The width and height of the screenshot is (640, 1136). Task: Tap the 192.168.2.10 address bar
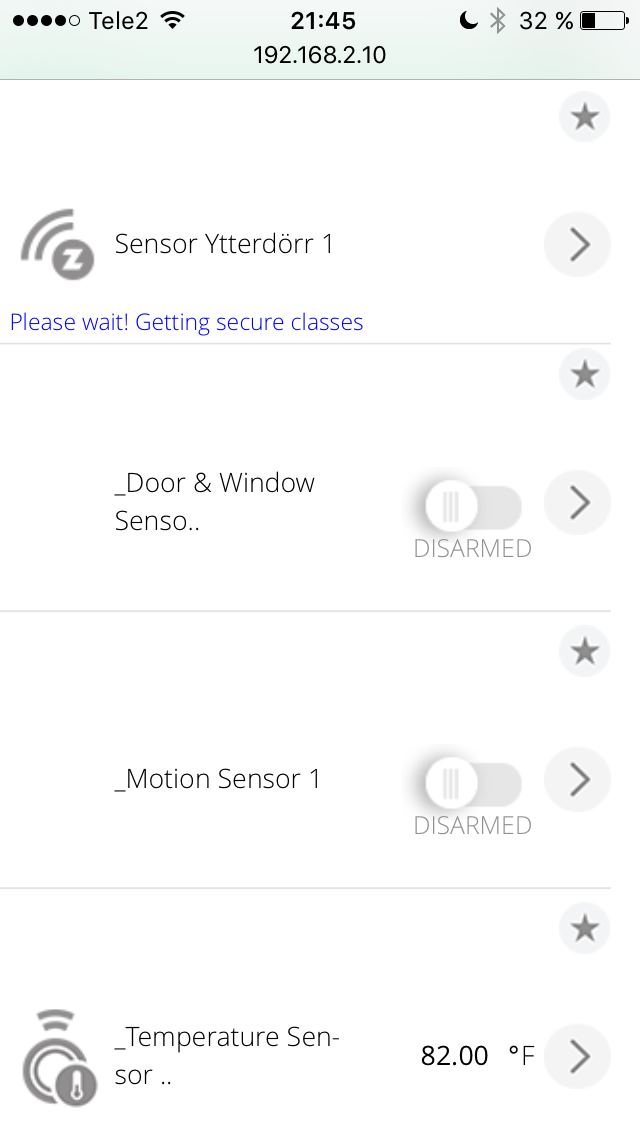(x=320, y=55)
